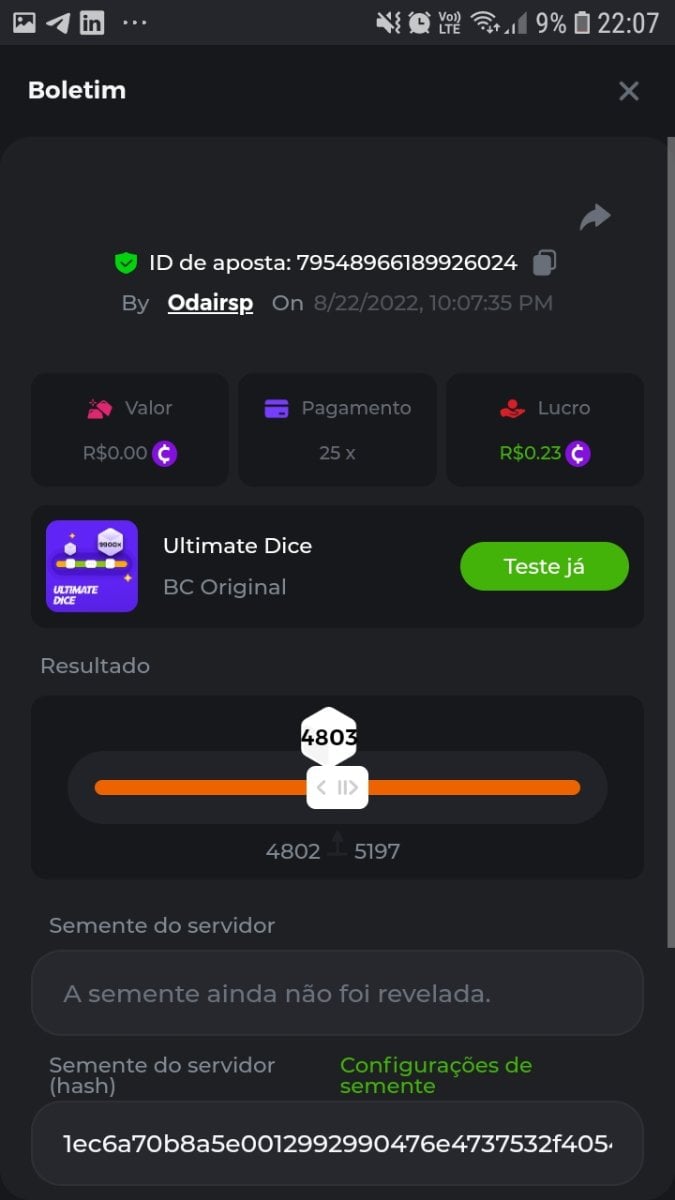Share this bet slip
This screenshot has height=1200, width=675.
click(595, 217)
